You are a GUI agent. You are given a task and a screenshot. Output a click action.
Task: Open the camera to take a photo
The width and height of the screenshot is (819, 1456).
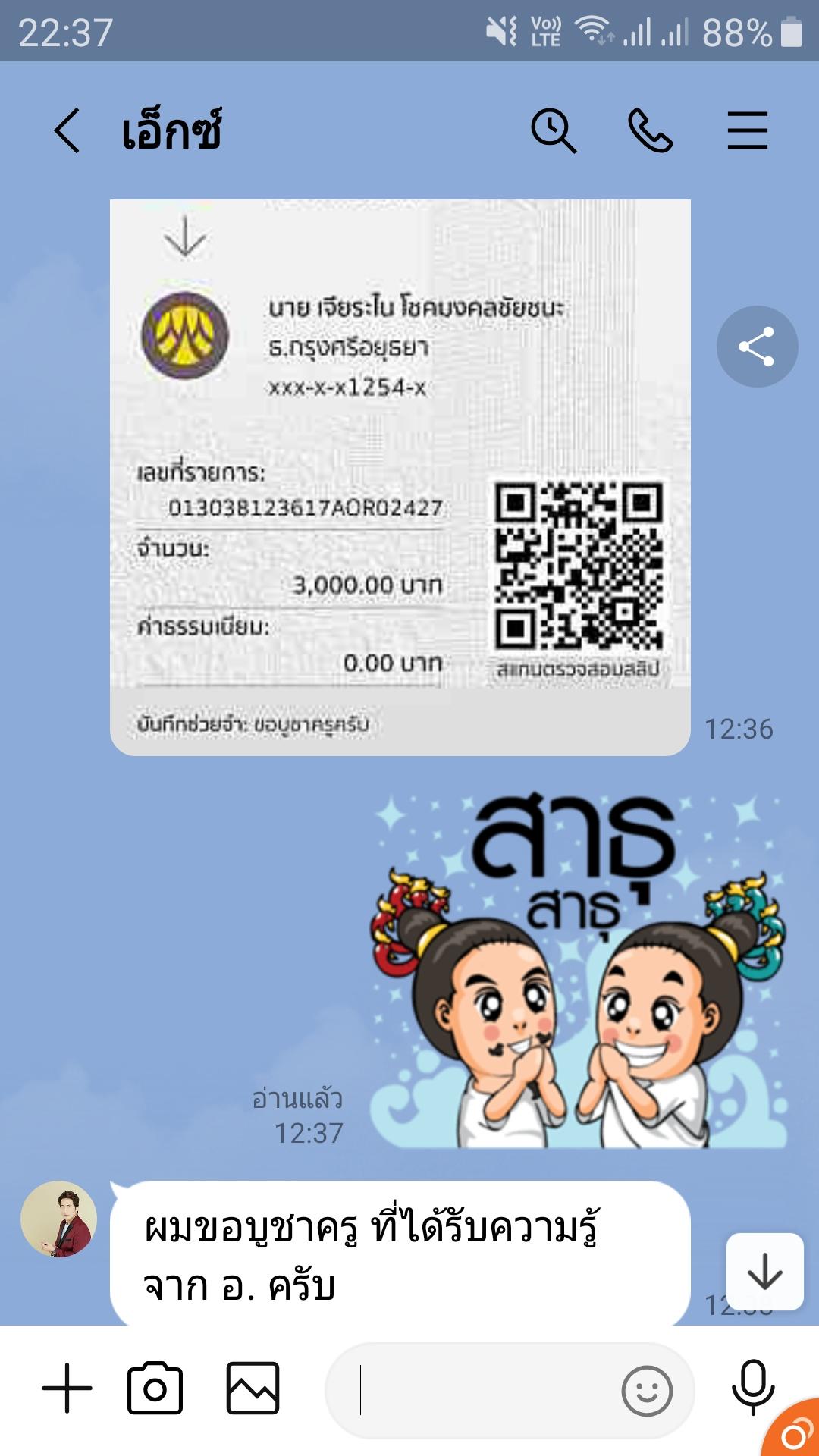pos(155,1389)
